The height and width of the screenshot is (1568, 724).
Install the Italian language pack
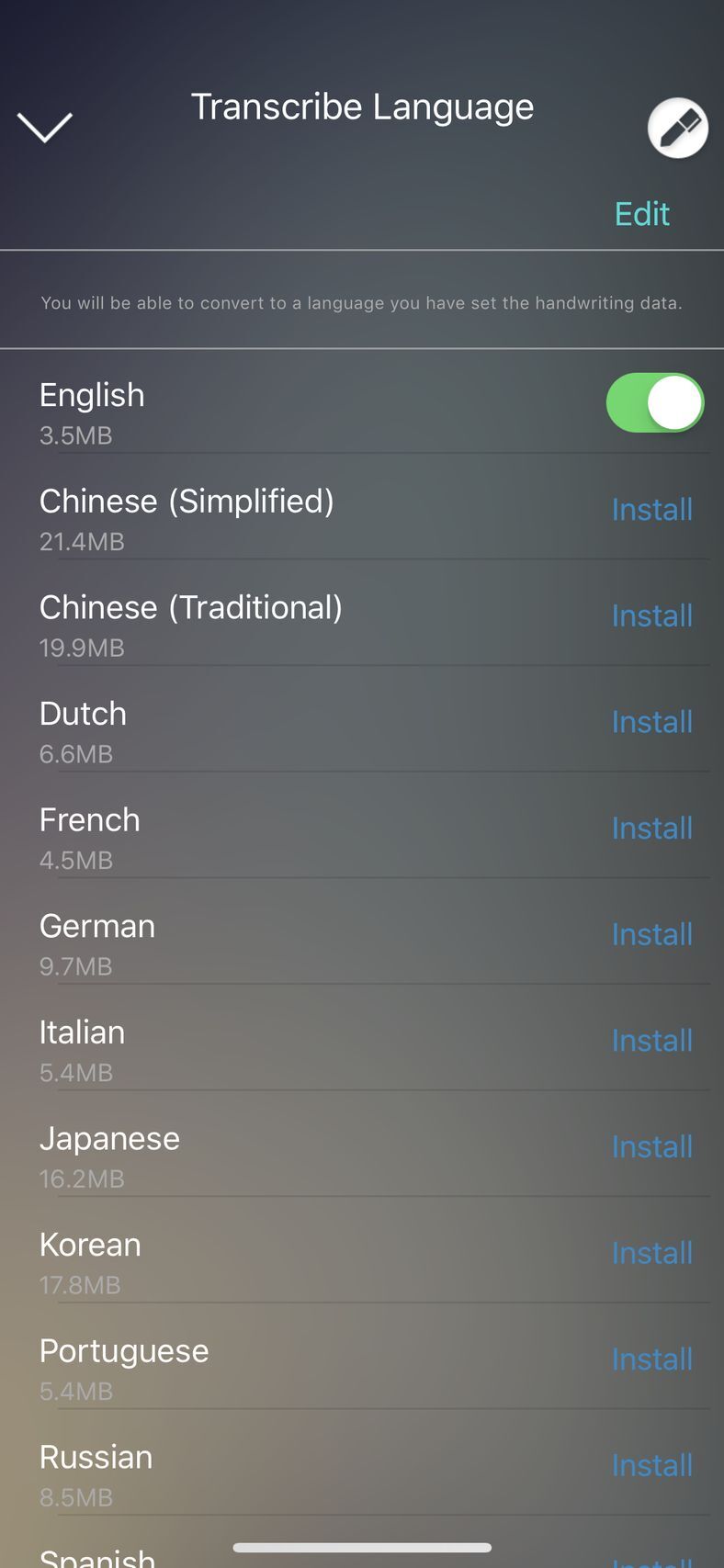[x=651, y=1041]
